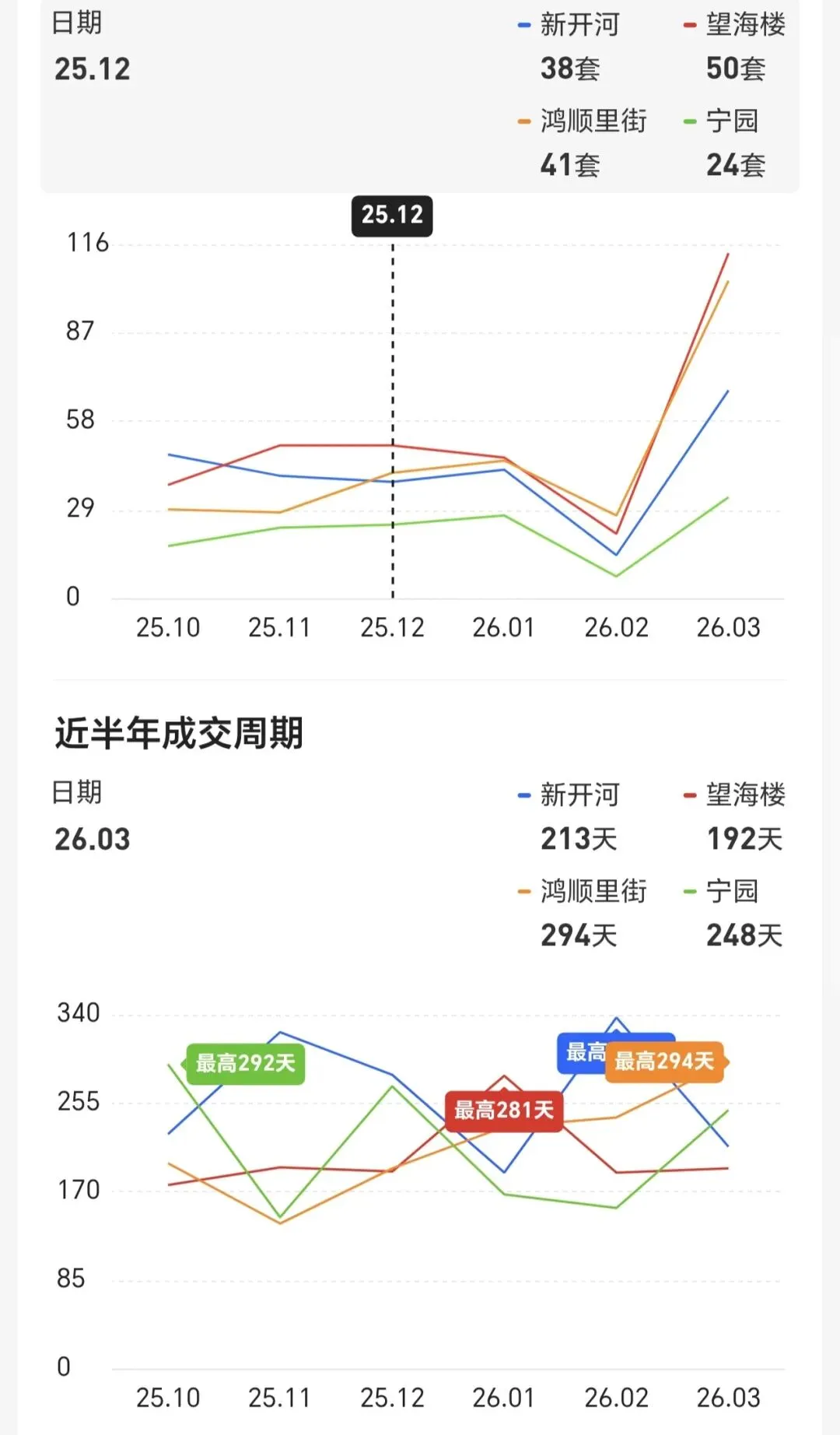Select 26.03 on the 套 count chart

click(728, 627)
